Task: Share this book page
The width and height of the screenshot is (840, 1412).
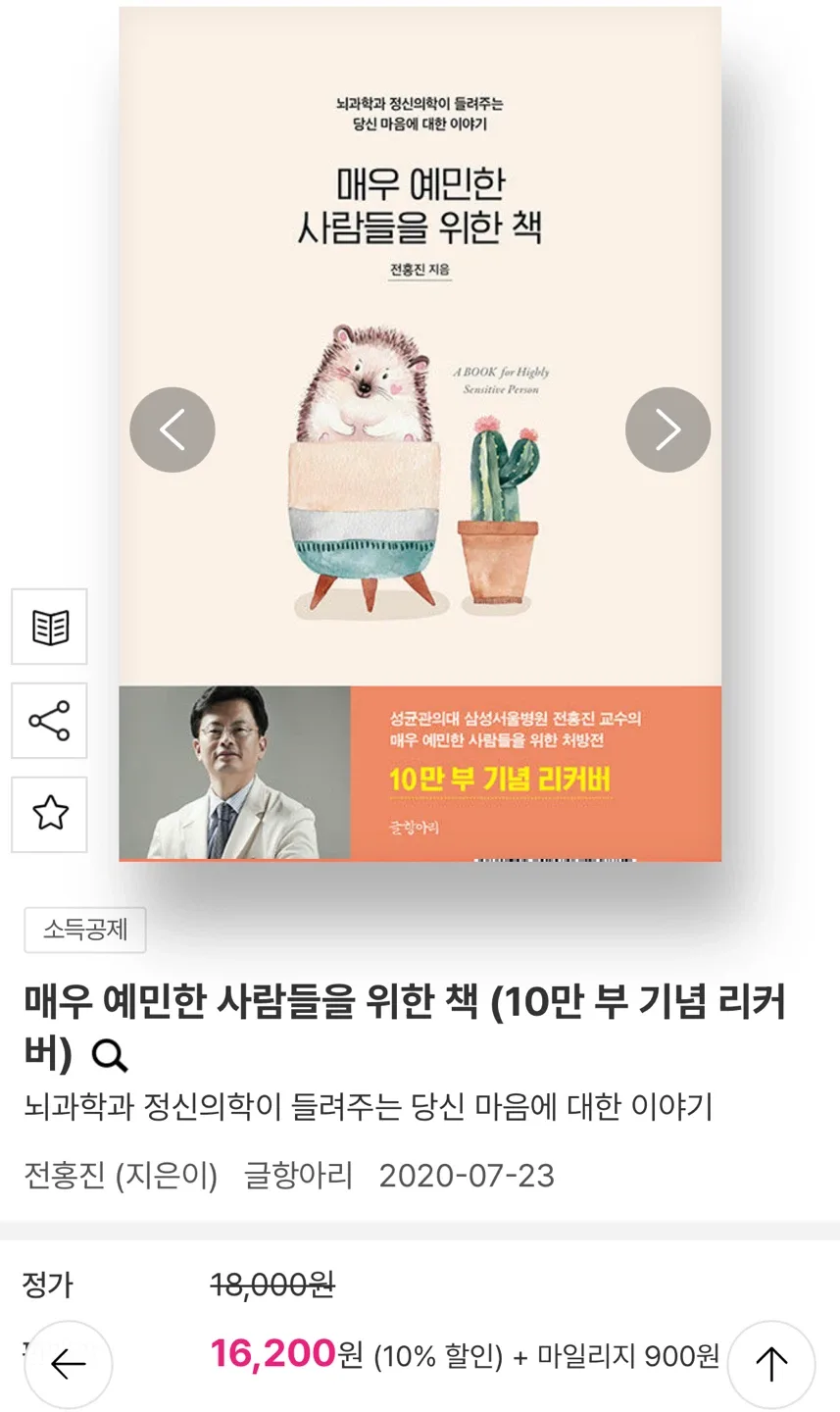Action: pyautogui.click(x=49, y=721)
